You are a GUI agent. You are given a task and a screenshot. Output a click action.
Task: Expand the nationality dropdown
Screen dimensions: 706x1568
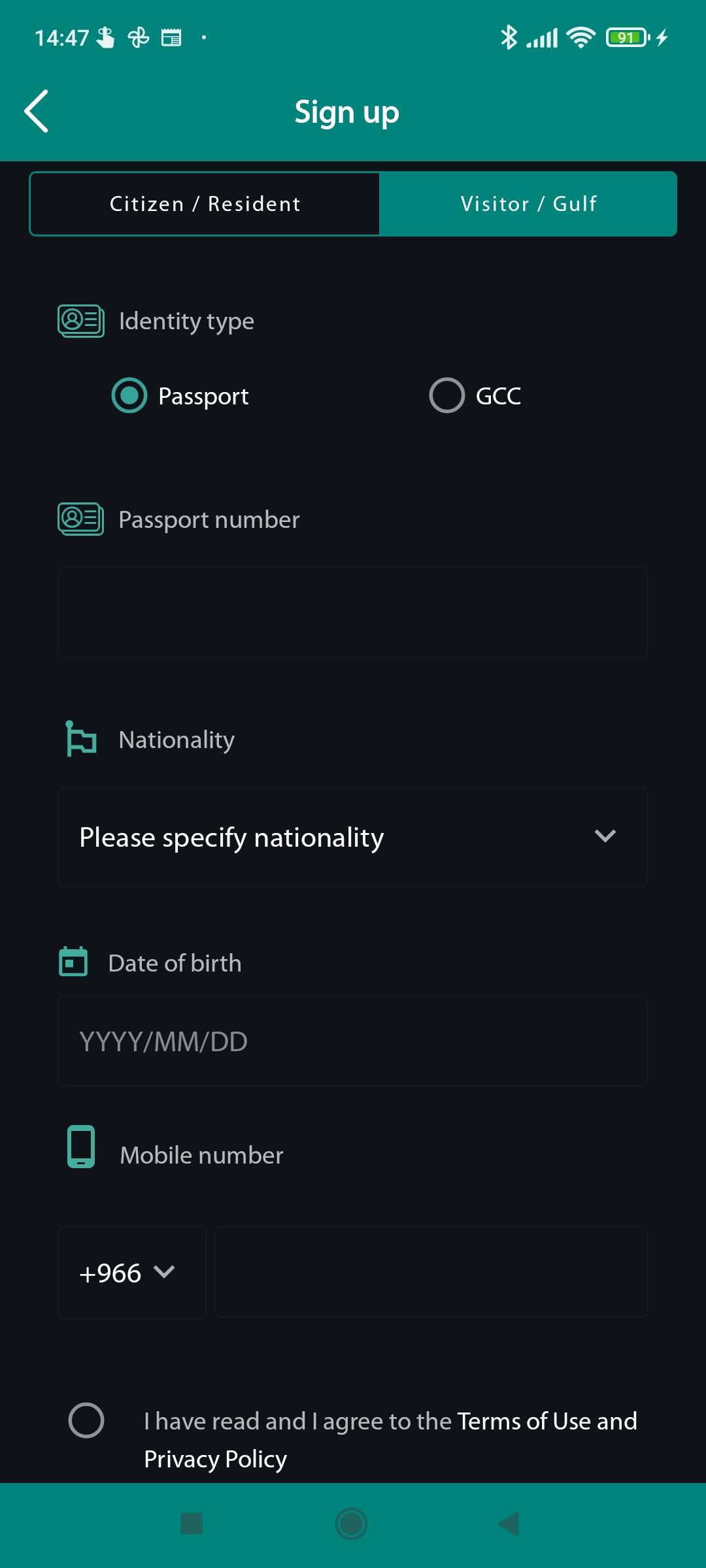coord(353,837)
